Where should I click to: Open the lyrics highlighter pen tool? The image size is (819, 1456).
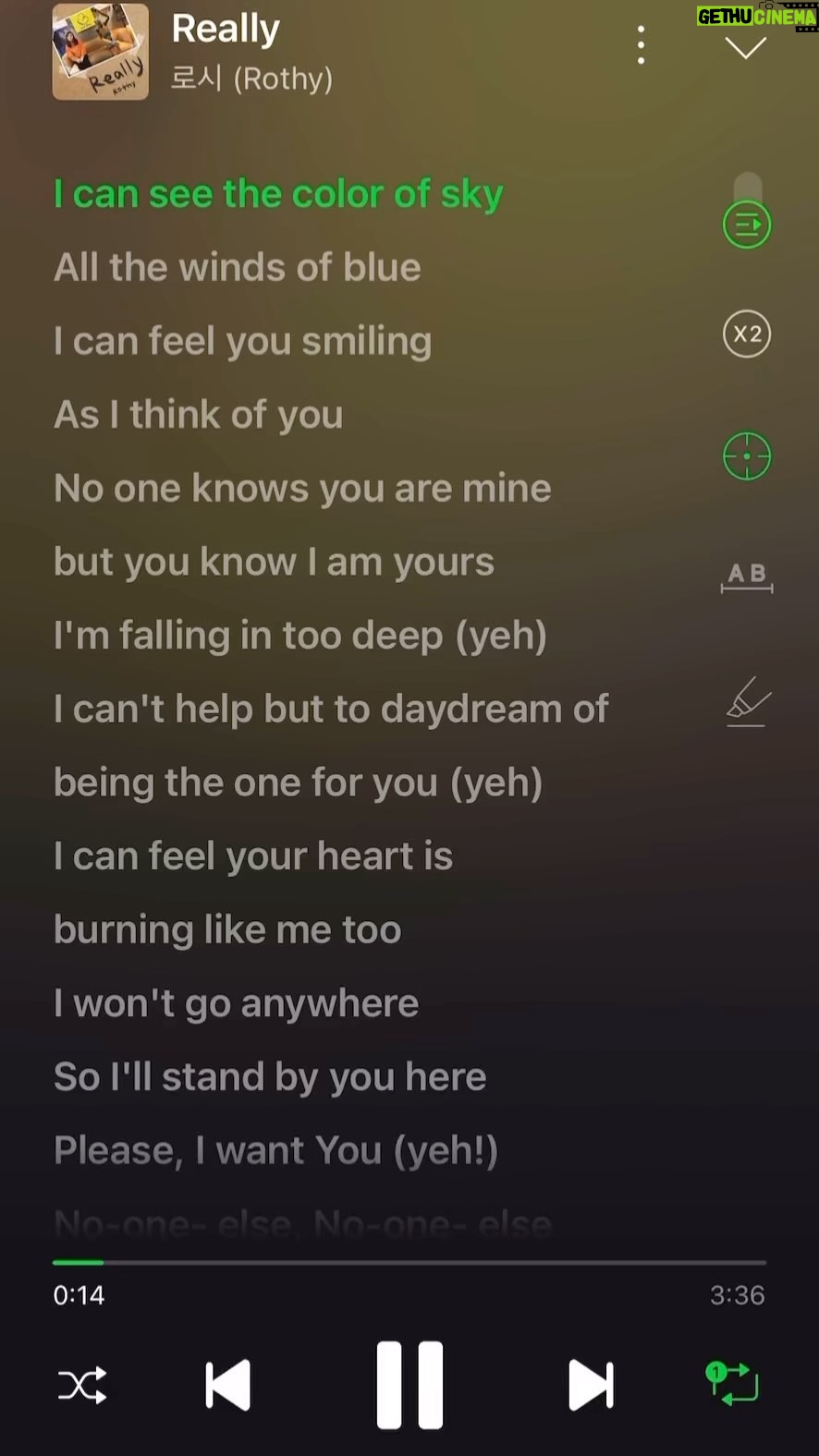click(748, 702)
